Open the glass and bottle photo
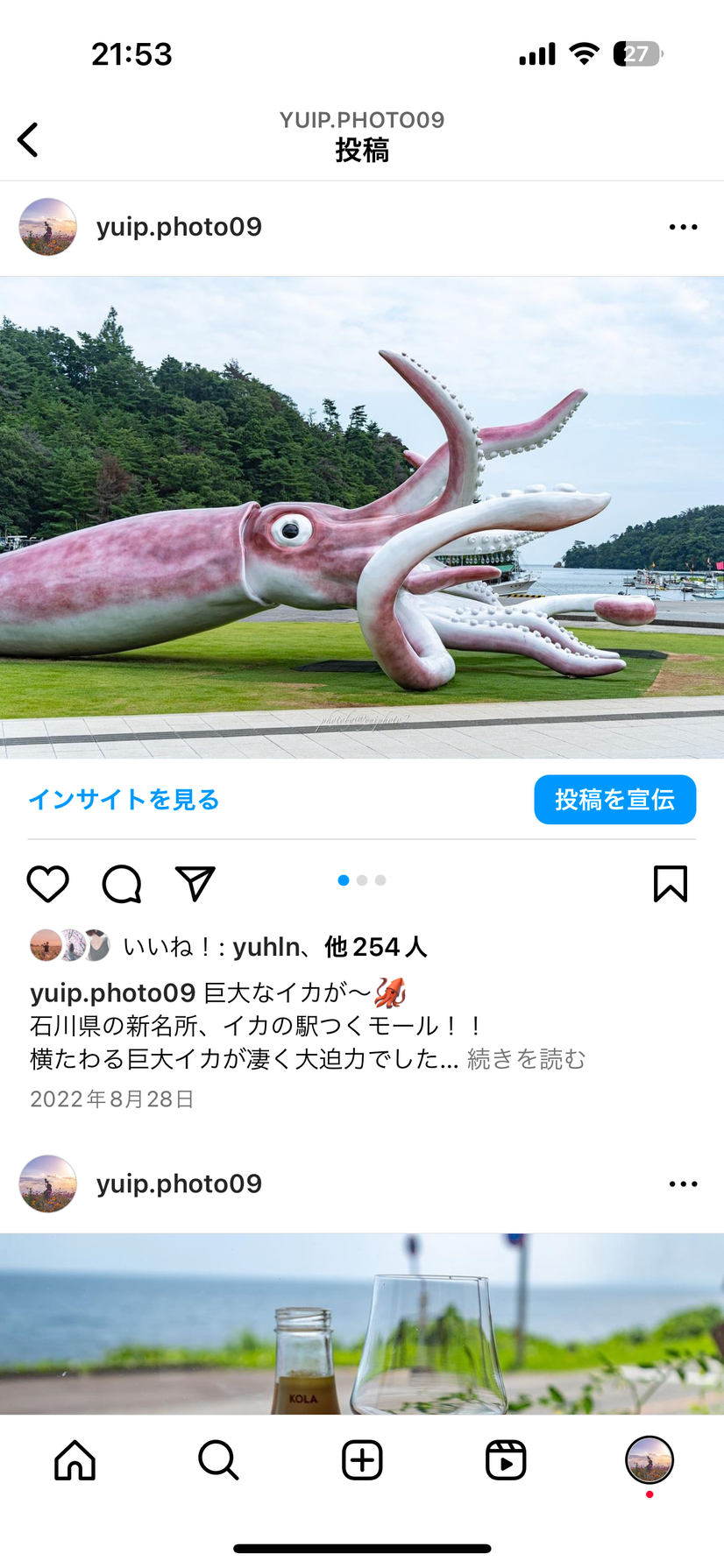 tap(362, 1323)
